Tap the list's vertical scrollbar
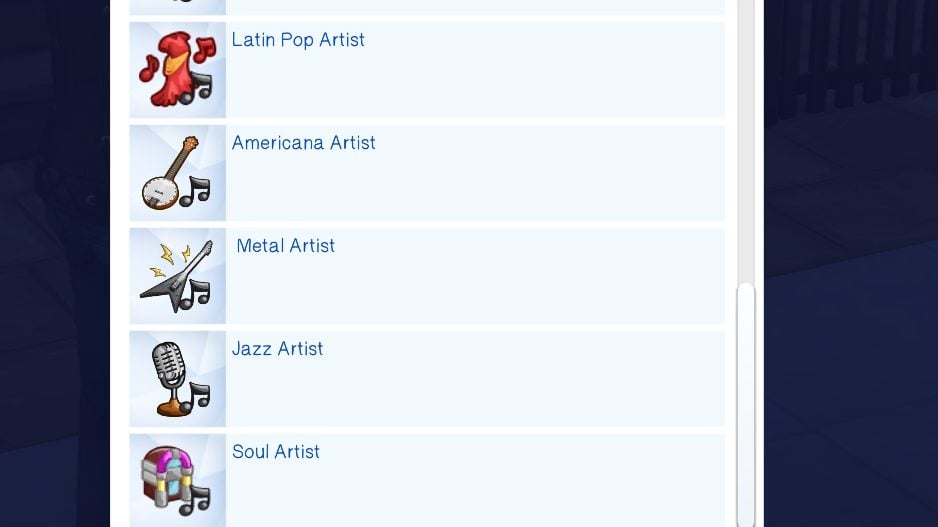This screenshot has width=938, height=527. pos(745,400)
